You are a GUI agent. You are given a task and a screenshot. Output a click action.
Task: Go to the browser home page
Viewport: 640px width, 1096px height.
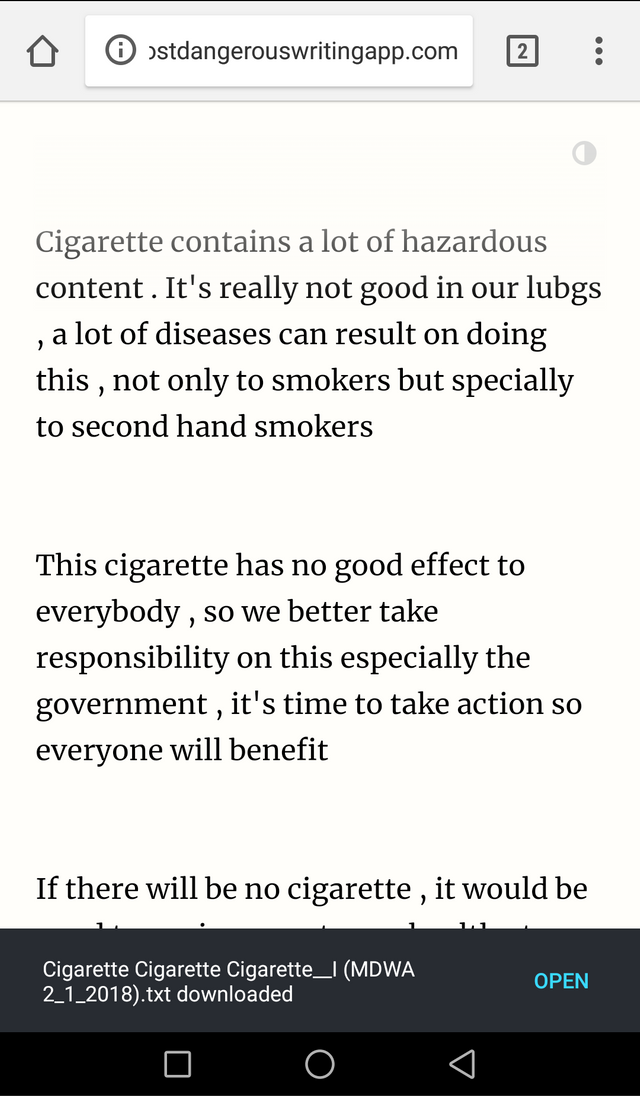pyautogui.click(x=42, y=51)
